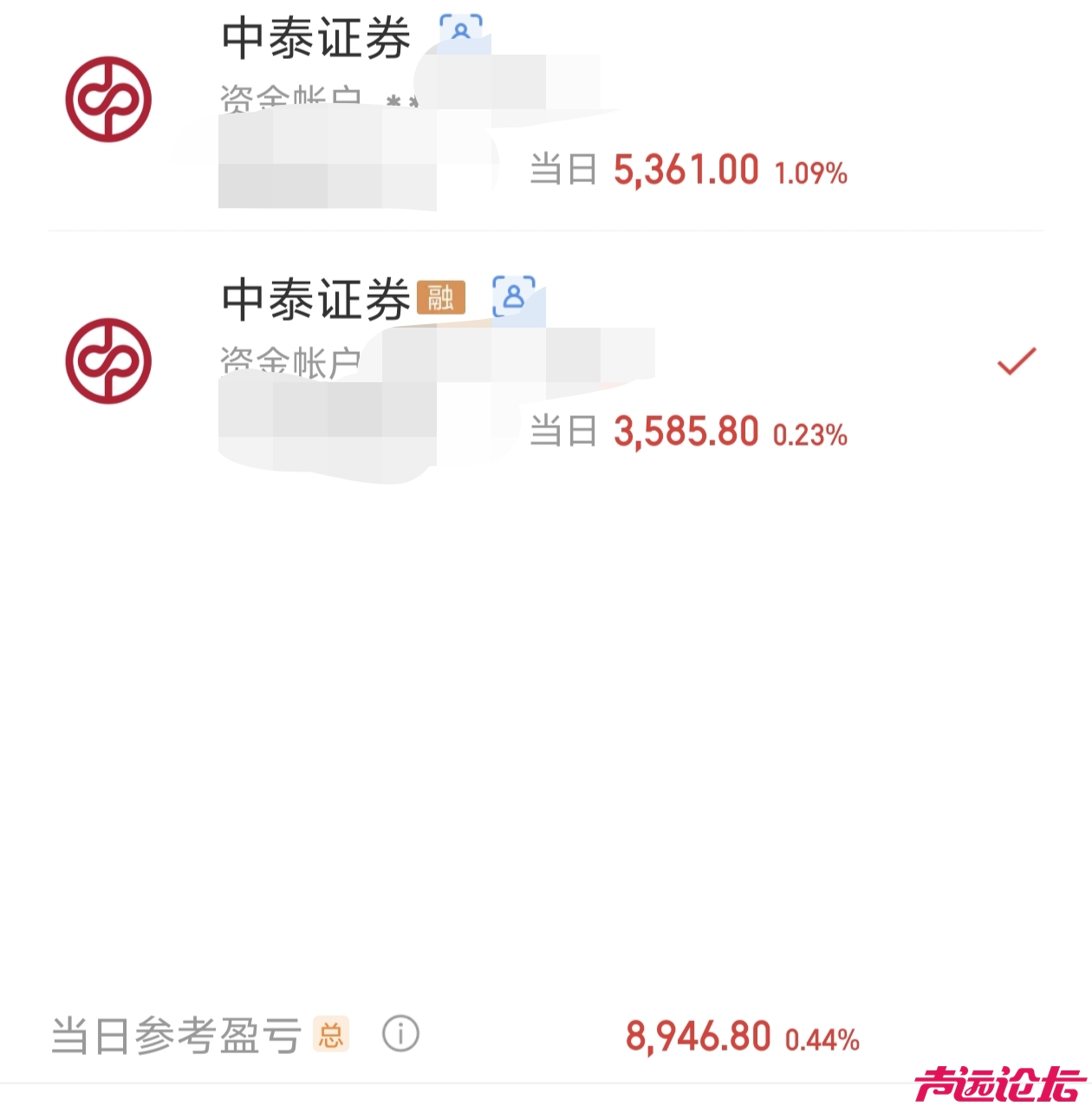
Task: Click the 0.23% percentage value
Action: pyautogui.click(x=810, y=433)
